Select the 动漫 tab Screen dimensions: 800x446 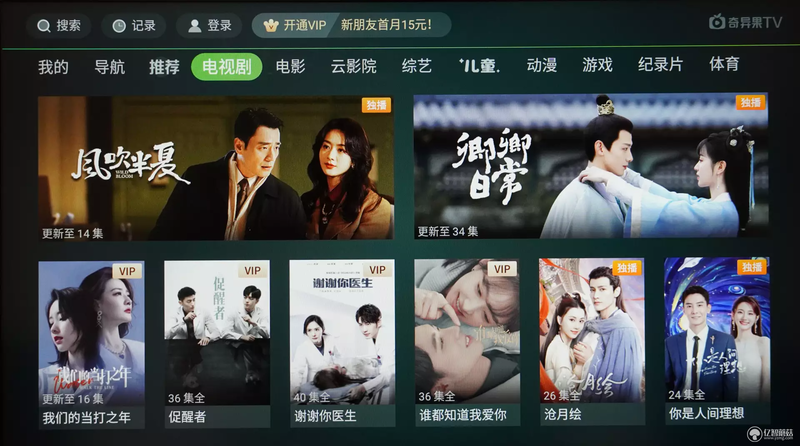point(541,67)
